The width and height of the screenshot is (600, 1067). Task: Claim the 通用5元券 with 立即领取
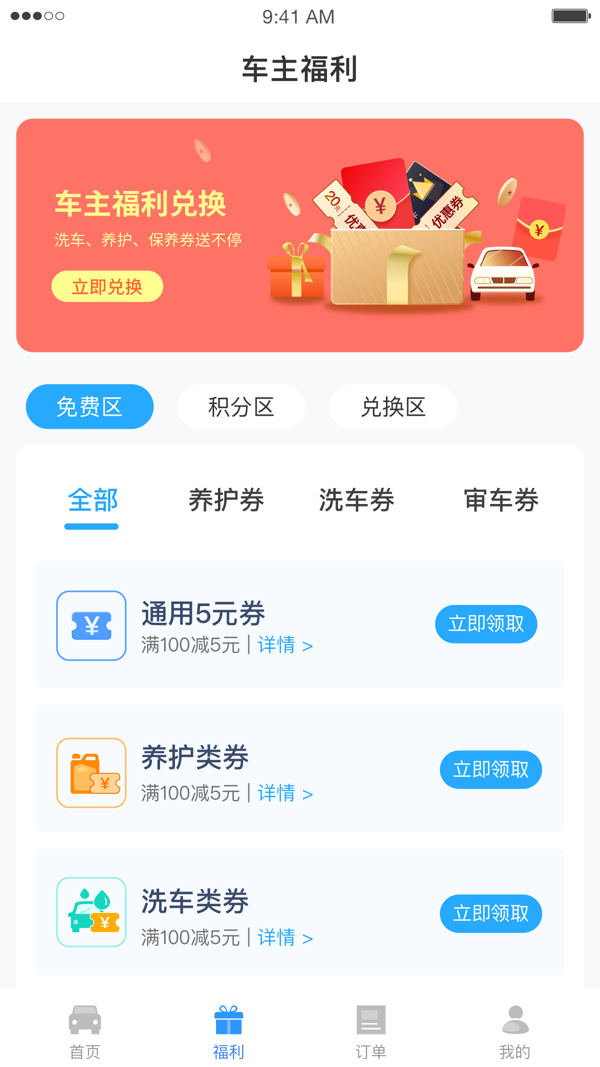tap(486, 624)
